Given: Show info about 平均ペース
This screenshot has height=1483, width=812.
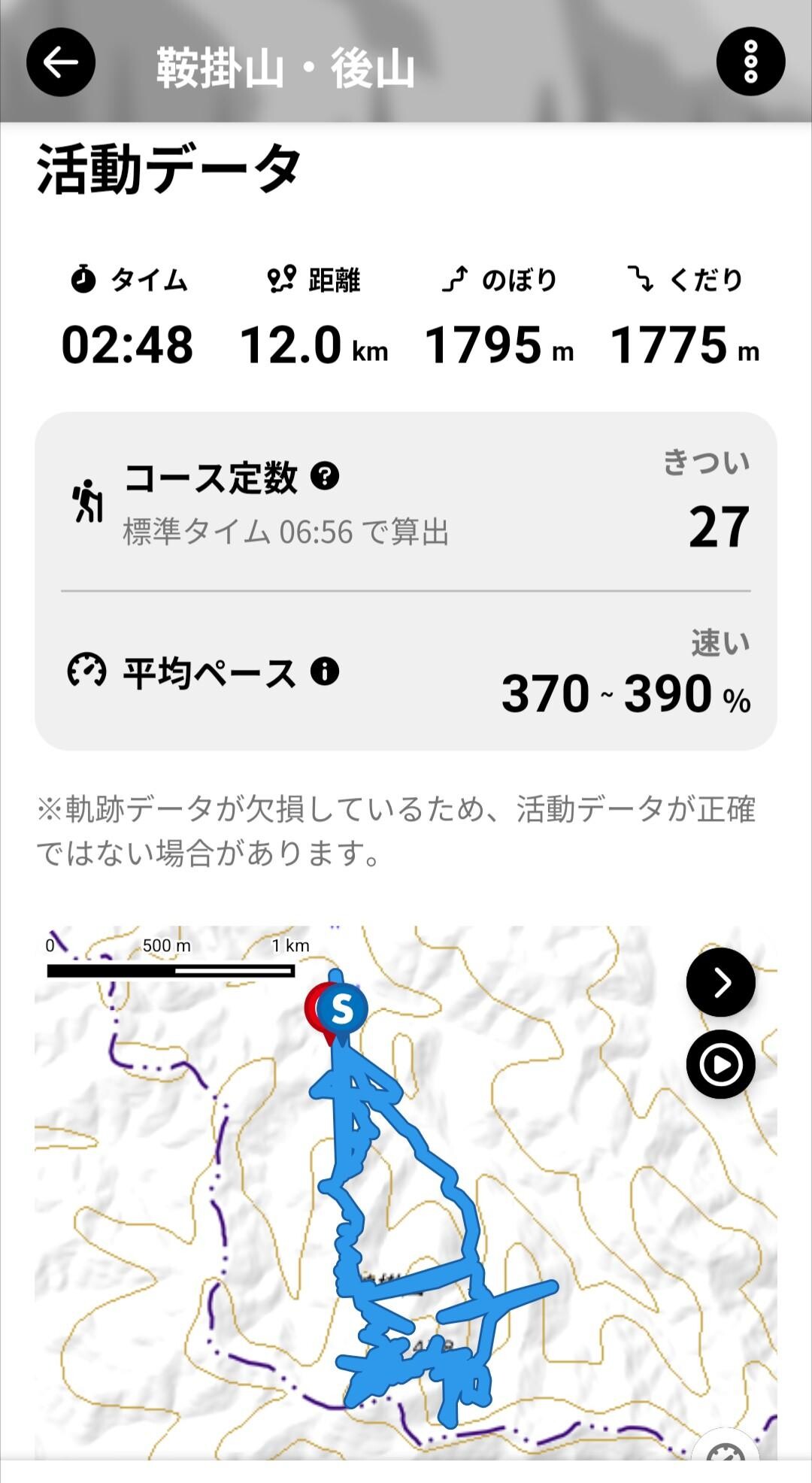Looking at the screenshot, I should click(x=325, y=671).
